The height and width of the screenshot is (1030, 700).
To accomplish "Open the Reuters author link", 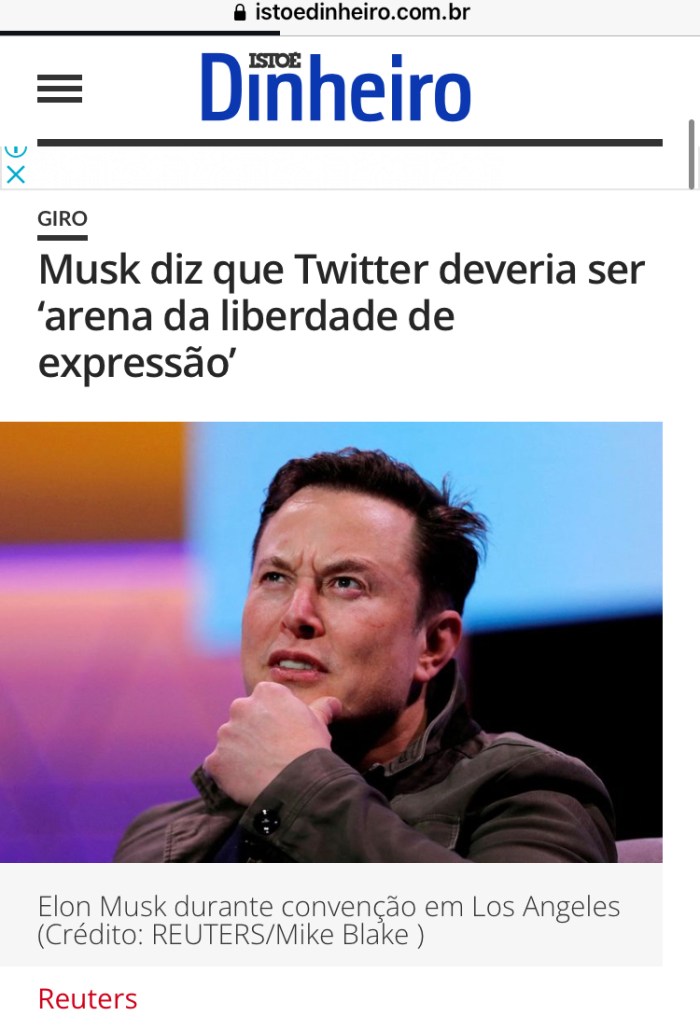I will (x=88, y=998).
